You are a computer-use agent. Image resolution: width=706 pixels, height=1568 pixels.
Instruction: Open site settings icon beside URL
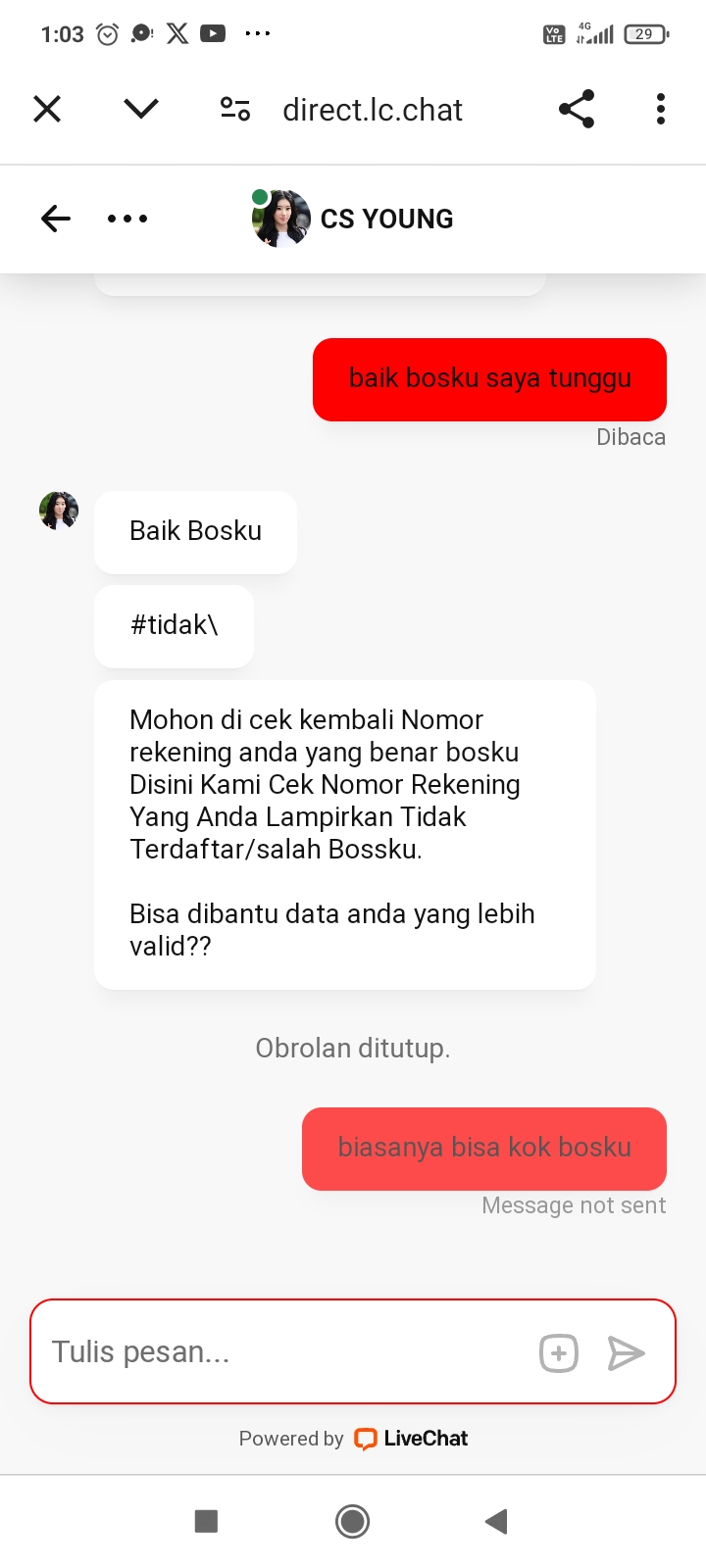coord(235,109)
